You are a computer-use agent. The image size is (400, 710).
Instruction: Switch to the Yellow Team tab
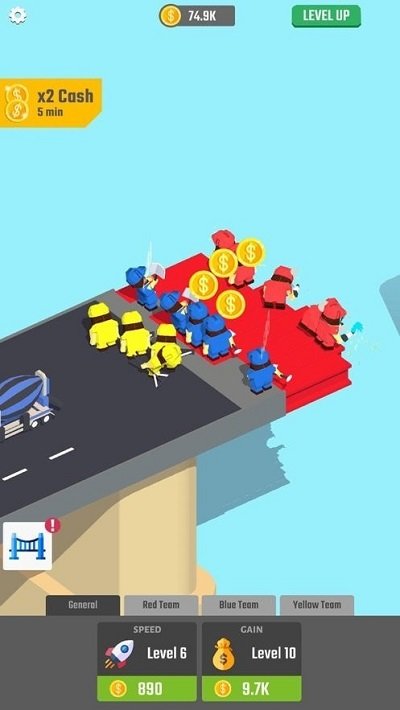click(317, 605)
